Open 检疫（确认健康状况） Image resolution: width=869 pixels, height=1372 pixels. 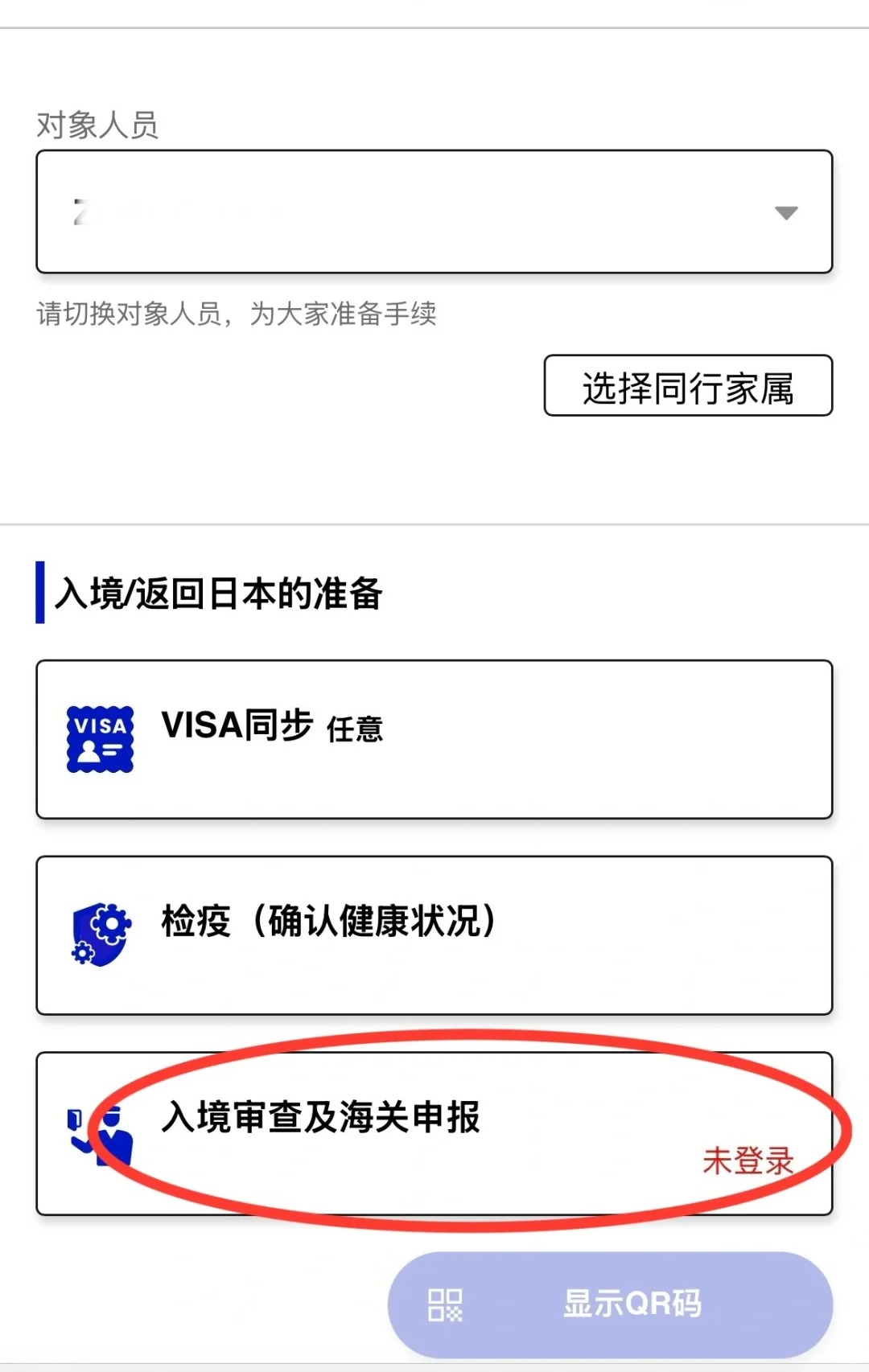(x=434, y=935)
